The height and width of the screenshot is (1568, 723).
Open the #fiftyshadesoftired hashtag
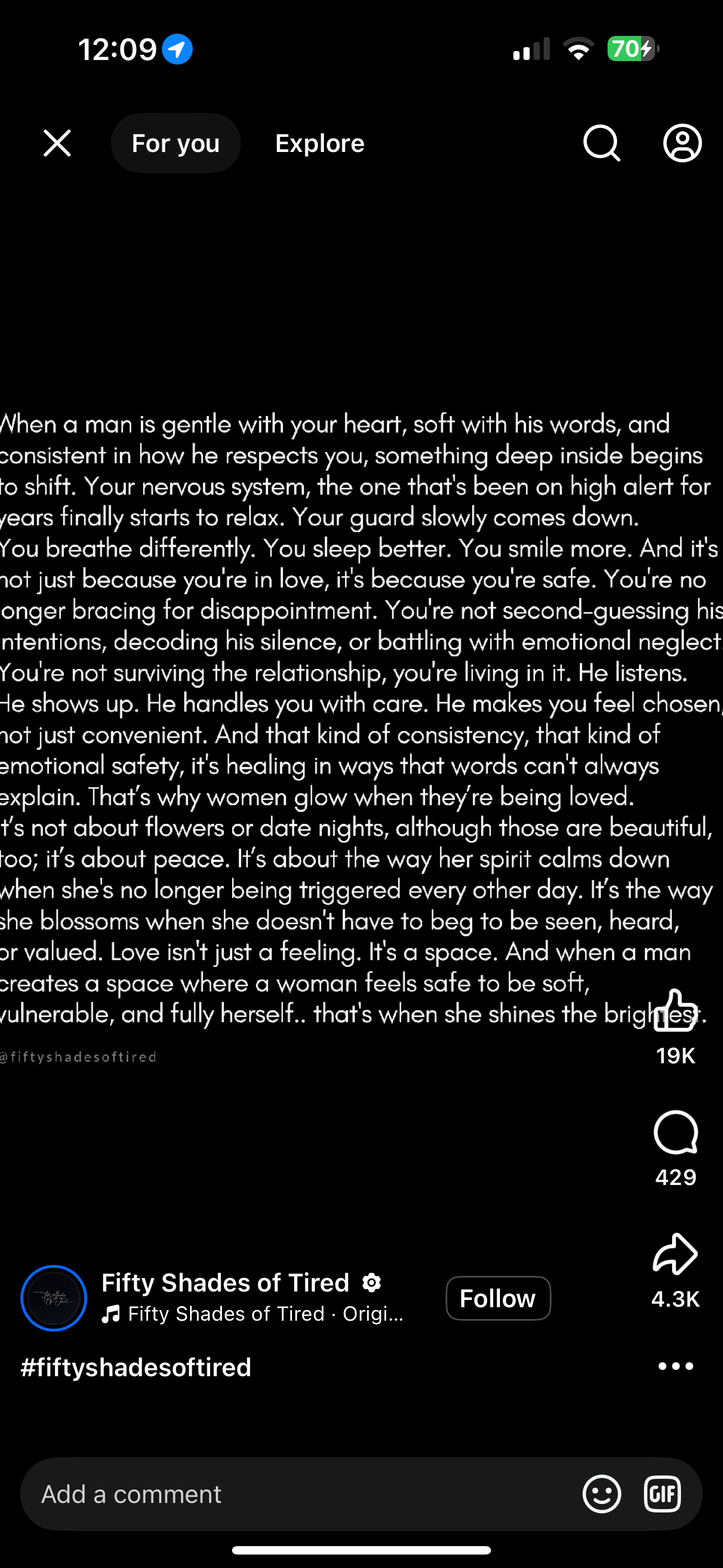coord(136,1367)
